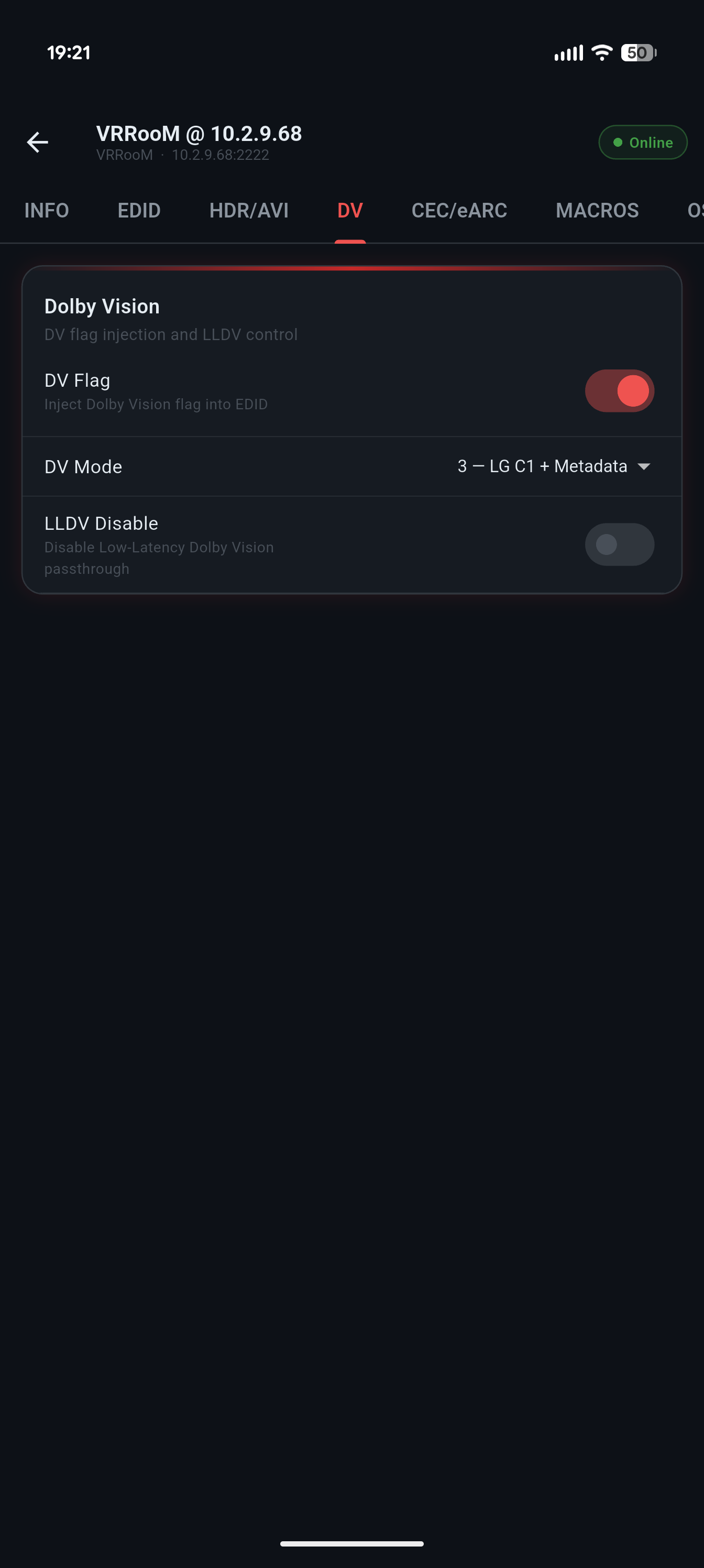This screenshot has width=704, height=1568.
Task: Switch to the HDR/AVI tab
Action: [x=248, y=211]
